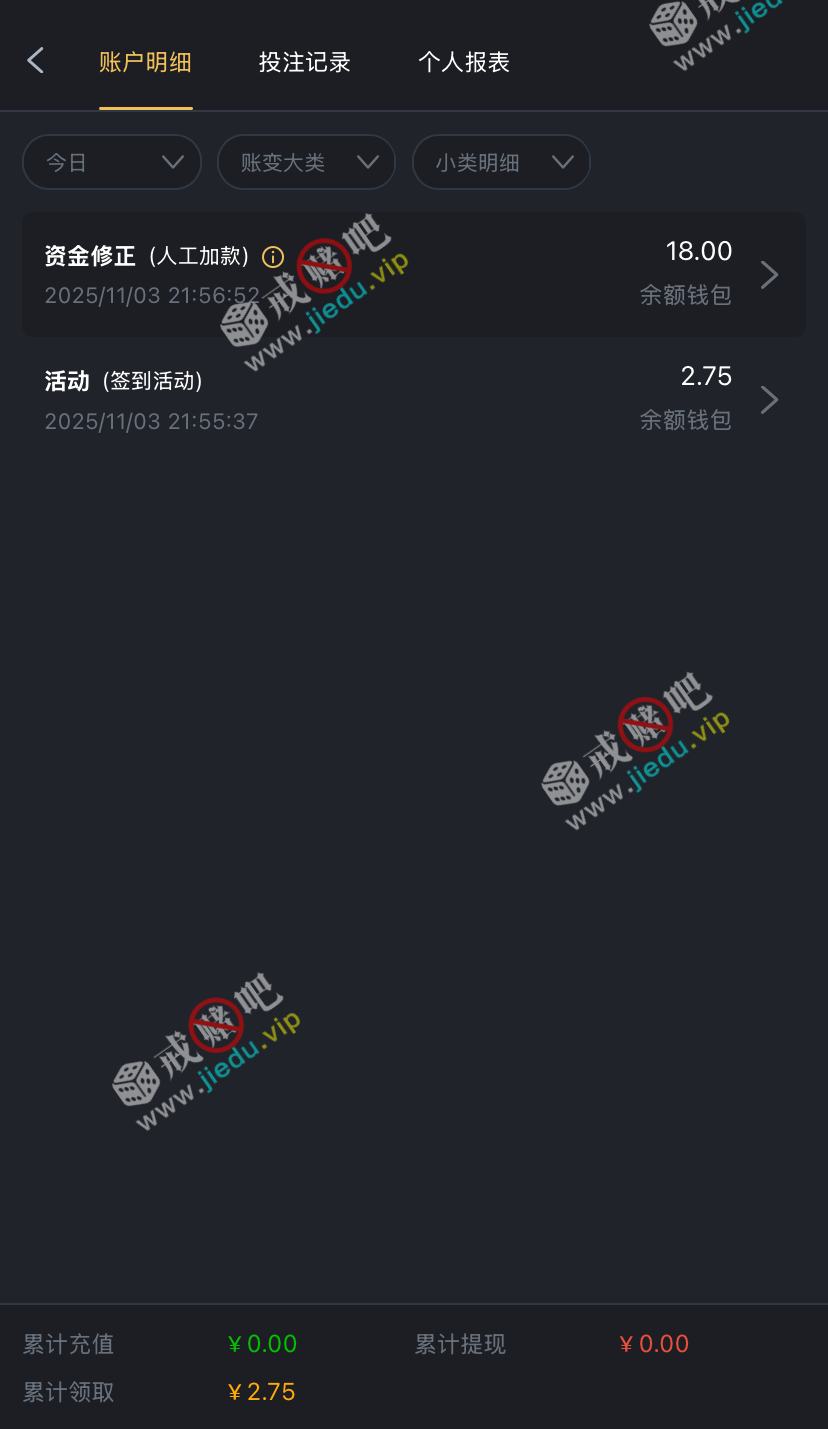The image size is (828, 1429).
Task: Open the 账变大类 filter dropdown
Action: pos(306,162)
